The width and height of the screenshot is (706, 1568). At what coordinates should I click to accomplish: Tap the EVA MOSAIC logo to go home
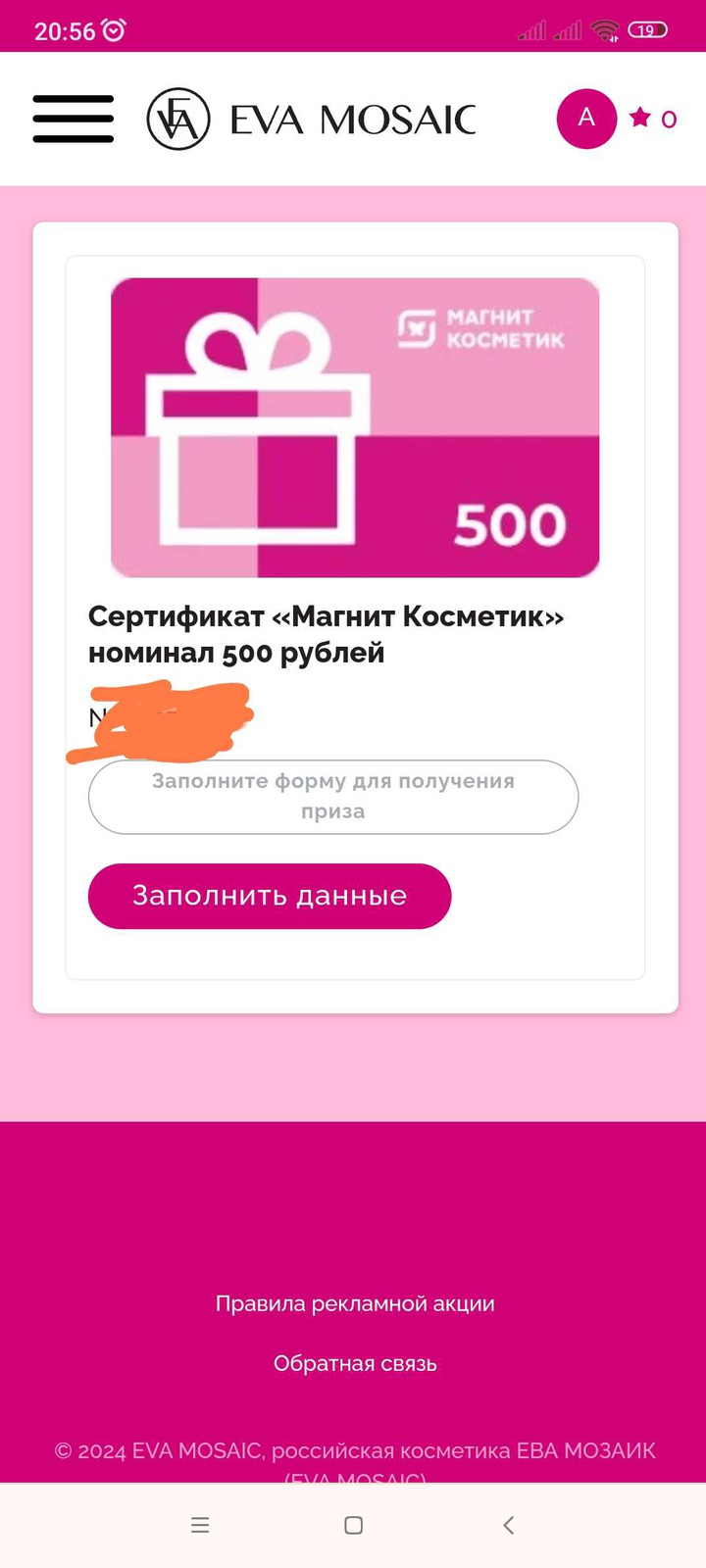pos(312,120)
